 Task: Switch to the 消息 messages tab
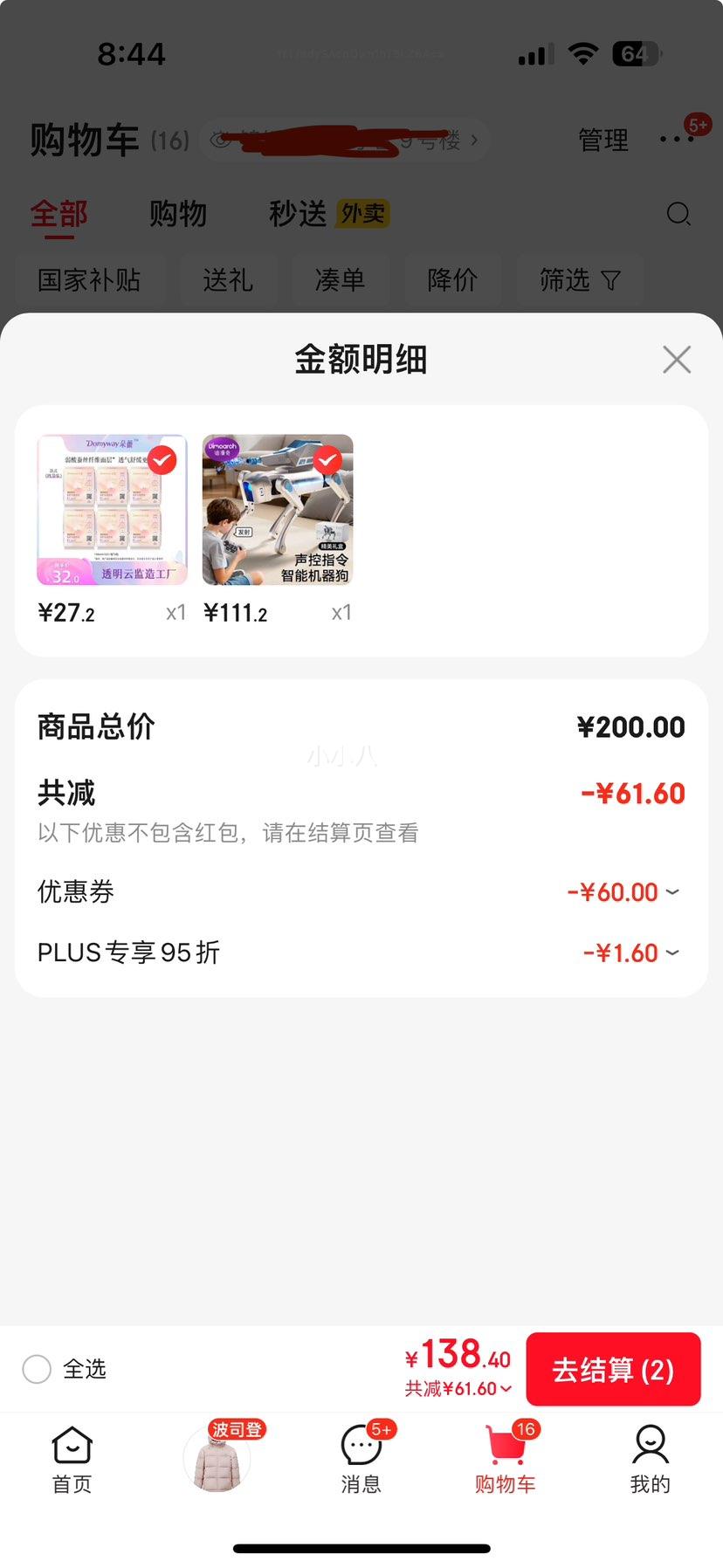pyautogui.click(x=361, y=1460)
